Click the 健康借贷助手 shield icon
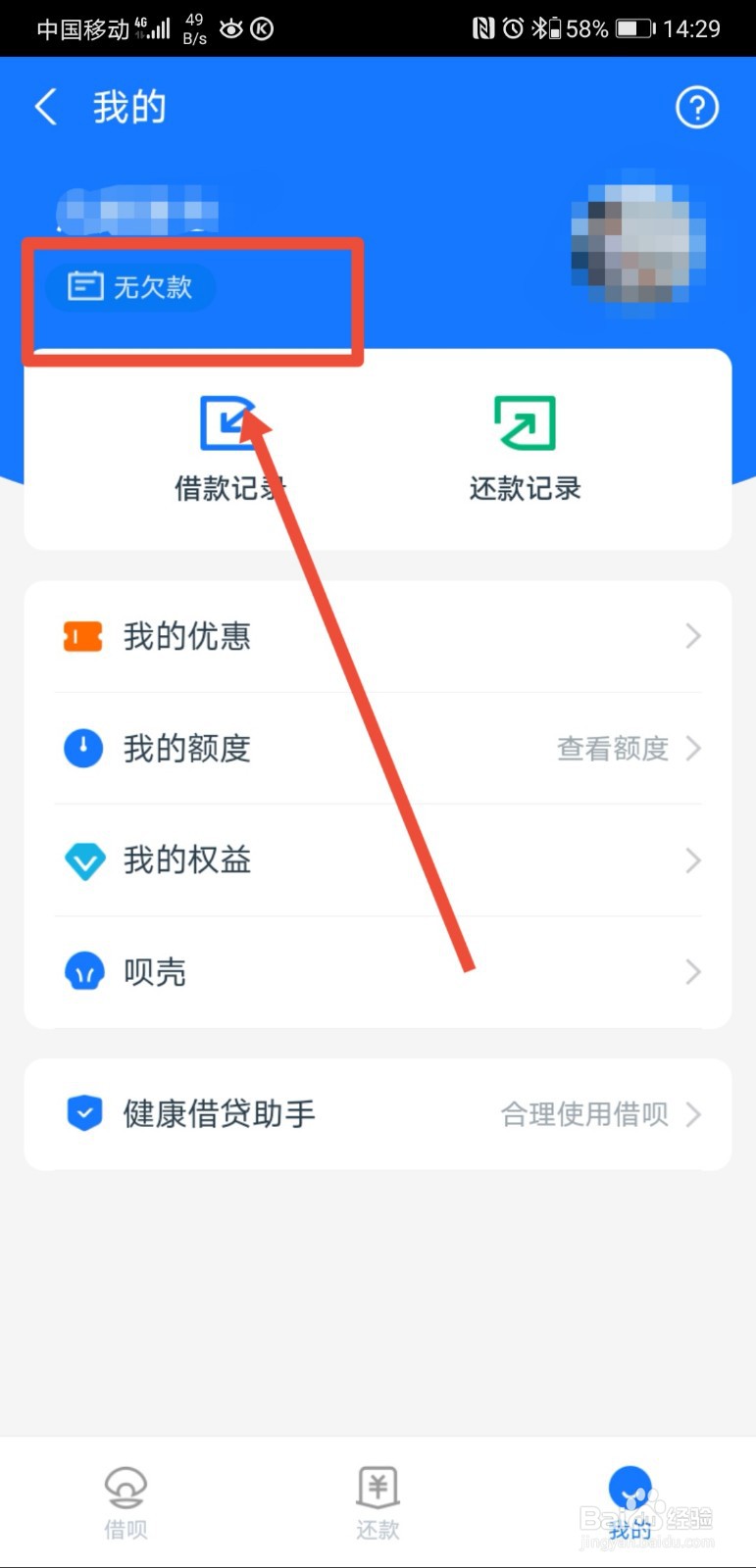Image resolution: width=756 pixels, height=1568 pixels. click(82, 1113)
